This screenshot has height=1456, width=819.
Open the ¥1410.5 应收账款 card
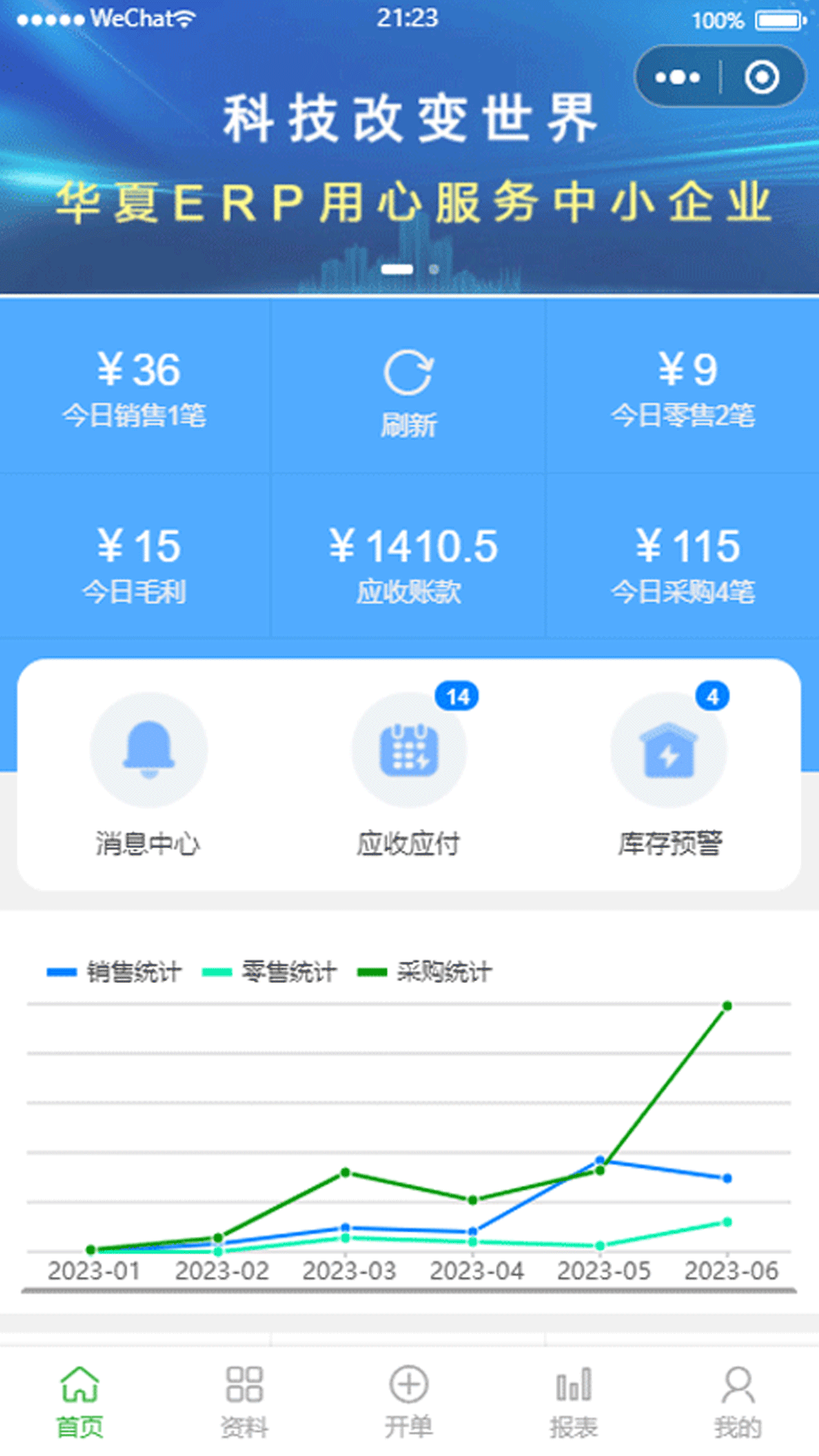[408, 557]
